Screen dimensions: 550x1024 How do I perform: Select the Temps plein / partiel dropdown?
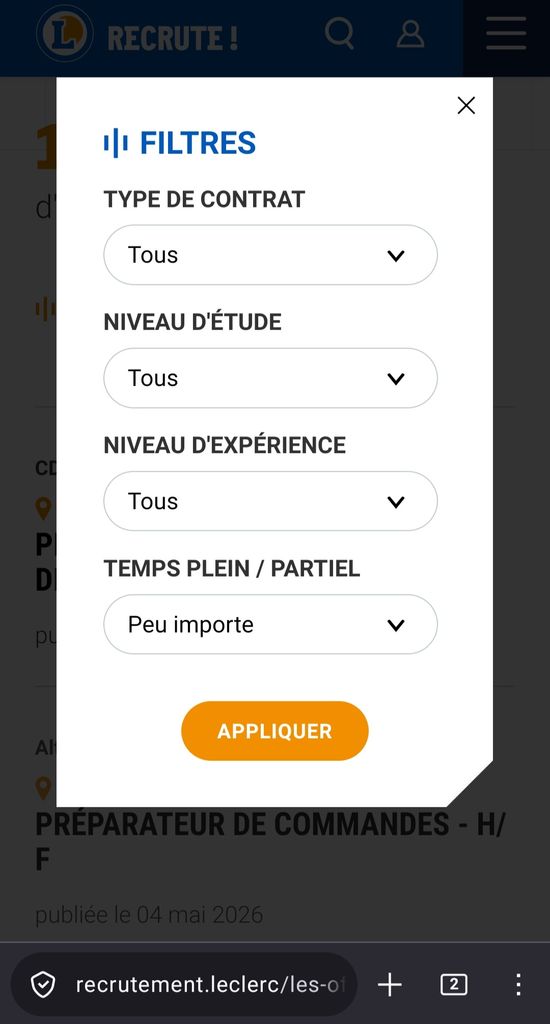[270, 624]
